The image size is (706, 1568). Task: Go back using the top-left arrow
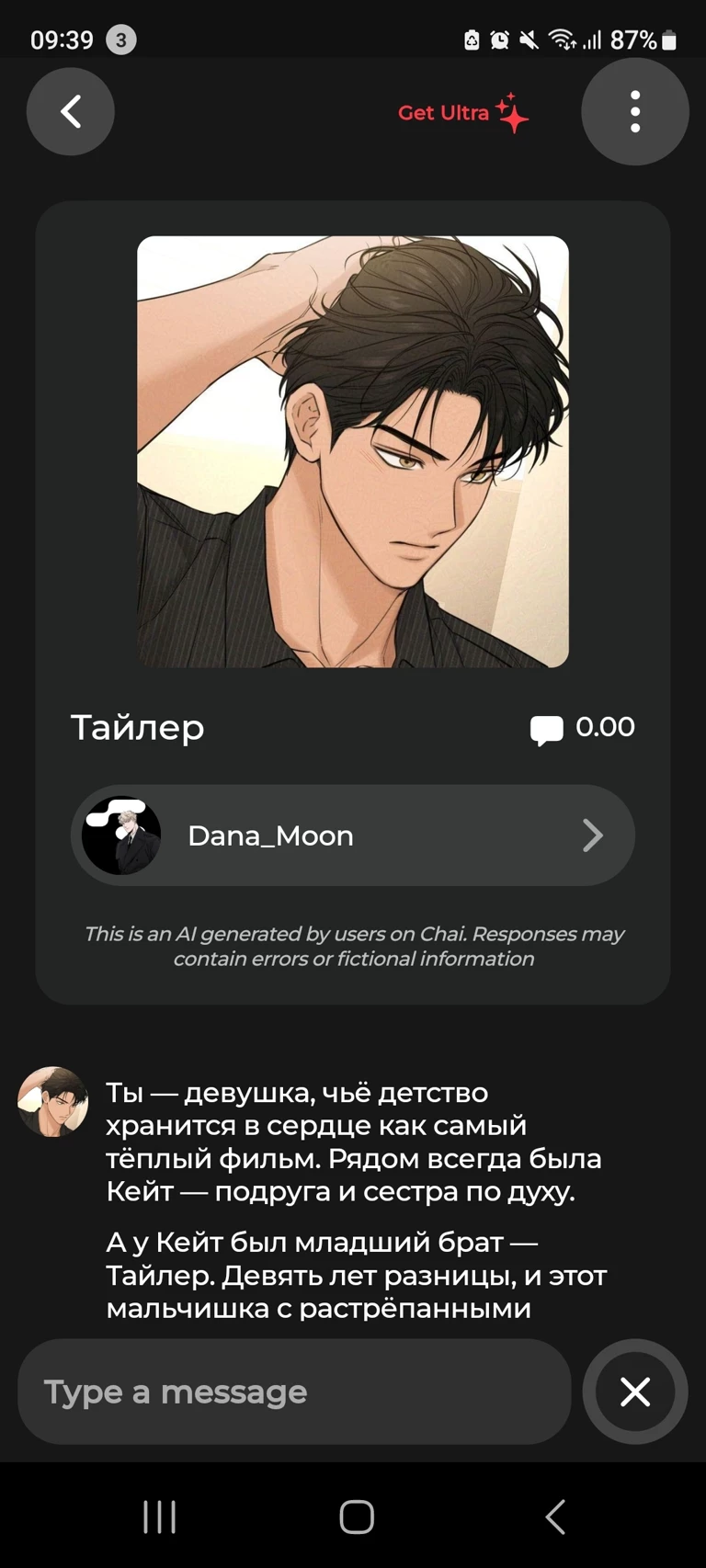pyautogui.click(x=71, y=112)
